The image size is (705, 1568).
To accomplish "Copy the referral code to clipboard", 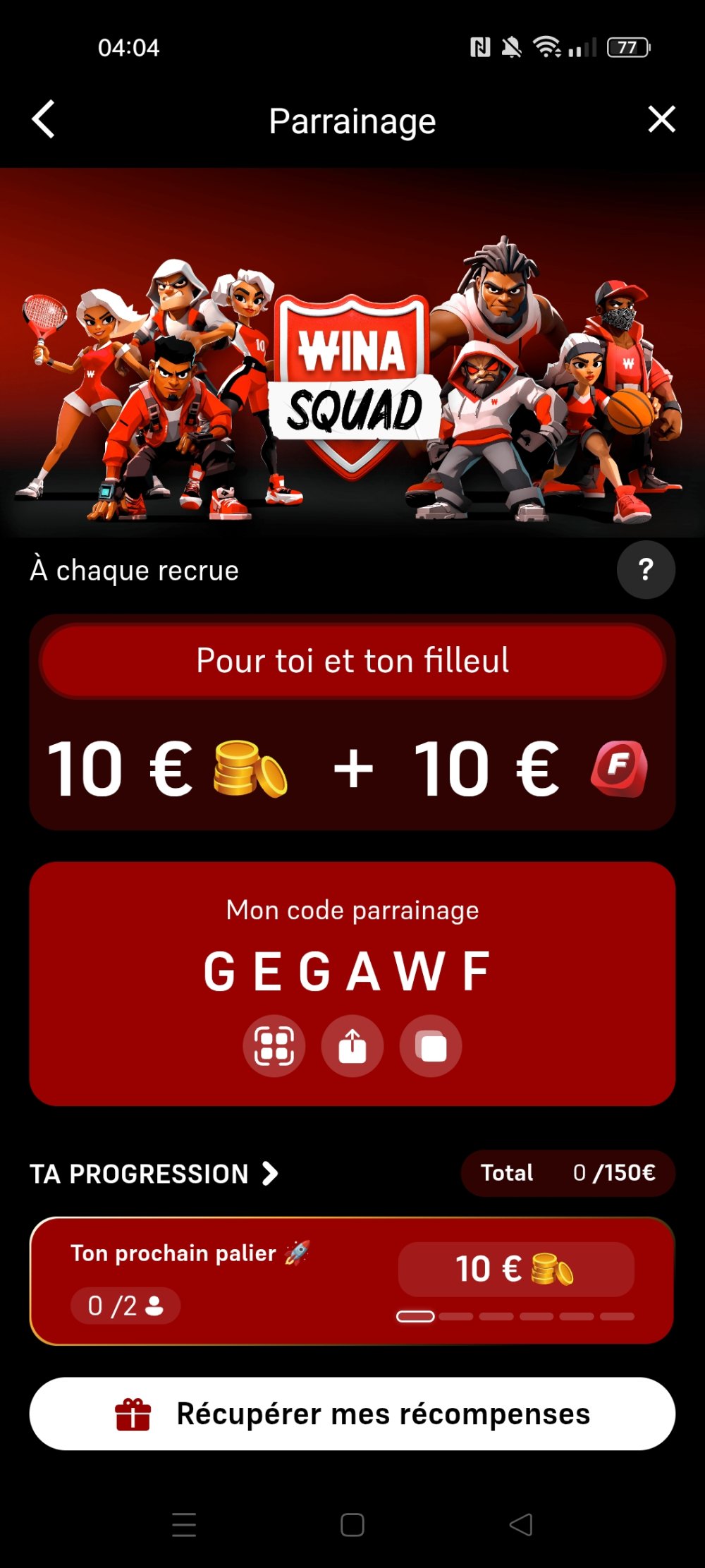I will click(x=431, y=1045).
